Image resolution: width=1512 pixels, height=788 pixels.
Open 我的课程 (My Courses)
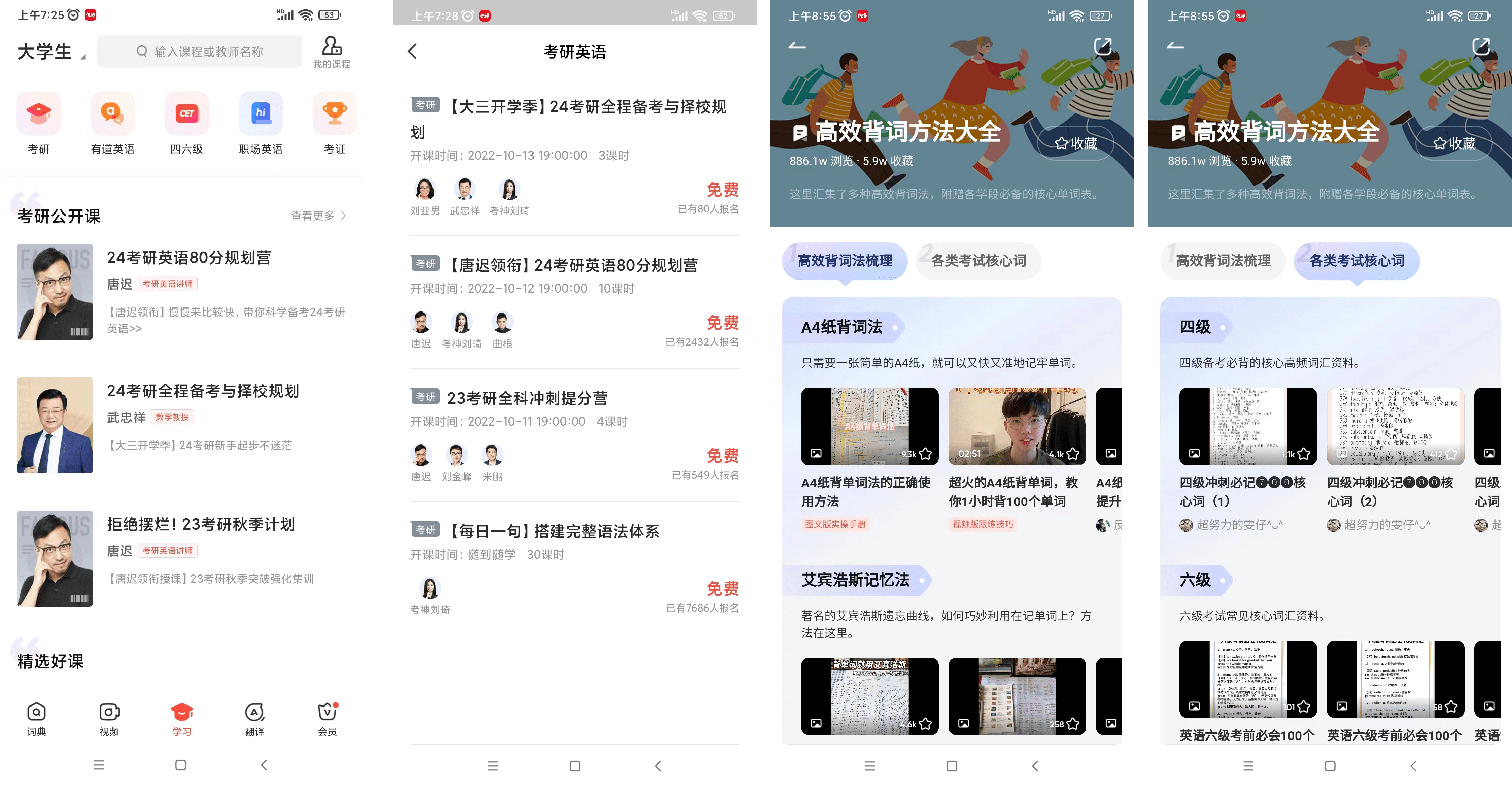click(x=332, y=52)
